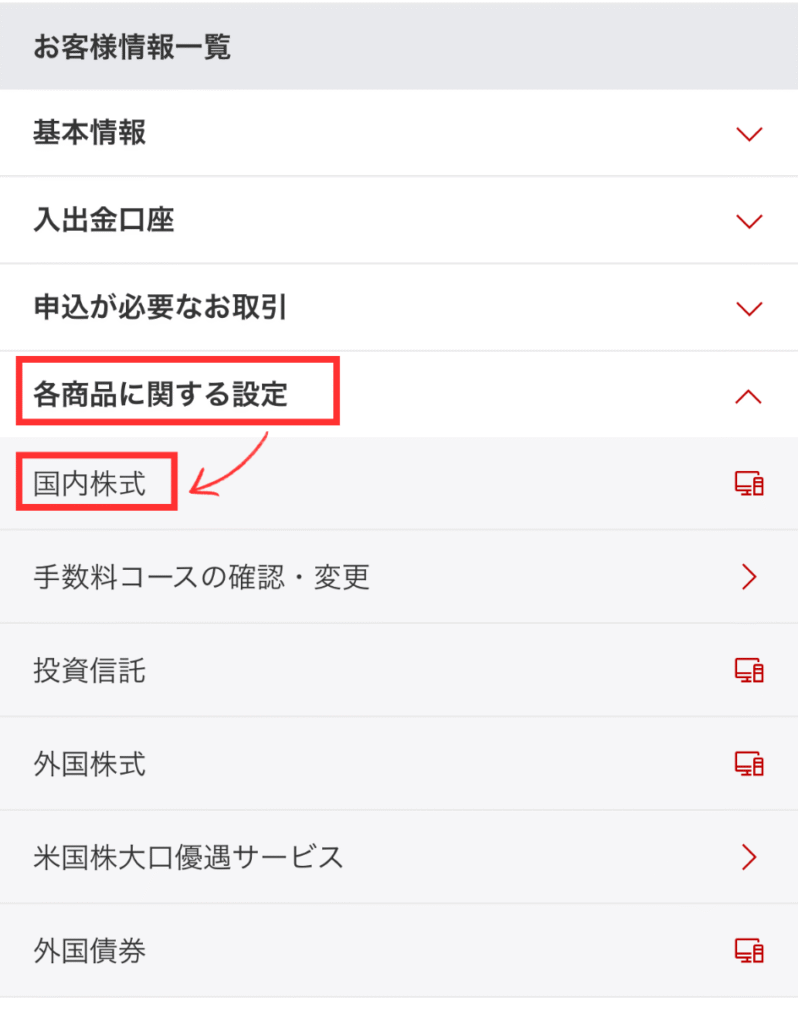Open 投資信託 settings
798x1024 pixels.
click(398, 670)
